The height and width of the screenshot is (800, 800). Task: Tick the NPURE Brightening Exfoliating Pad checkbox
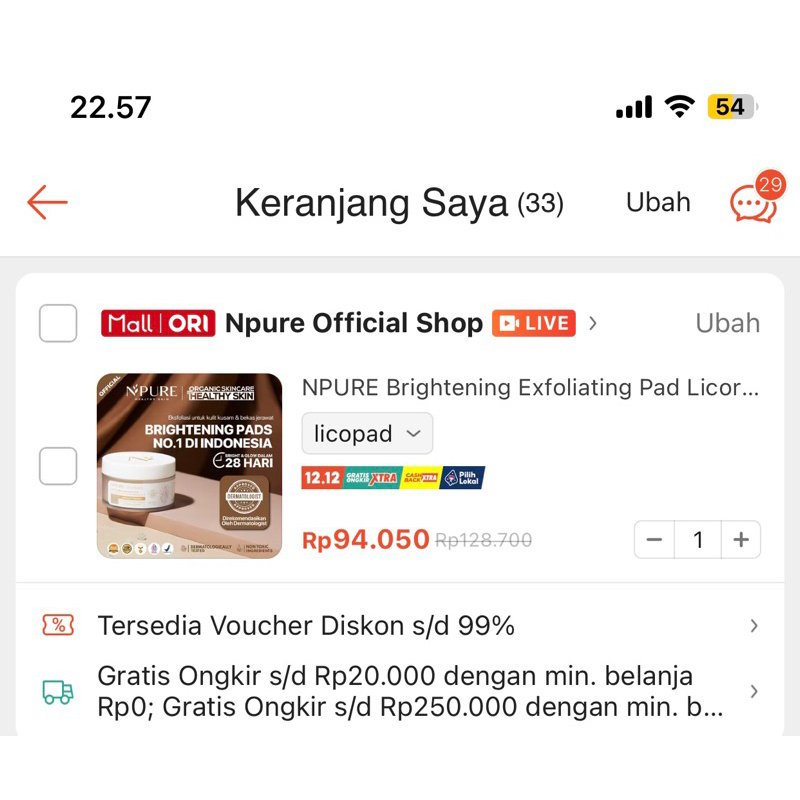pyautogui.click(x=58, y=466)
